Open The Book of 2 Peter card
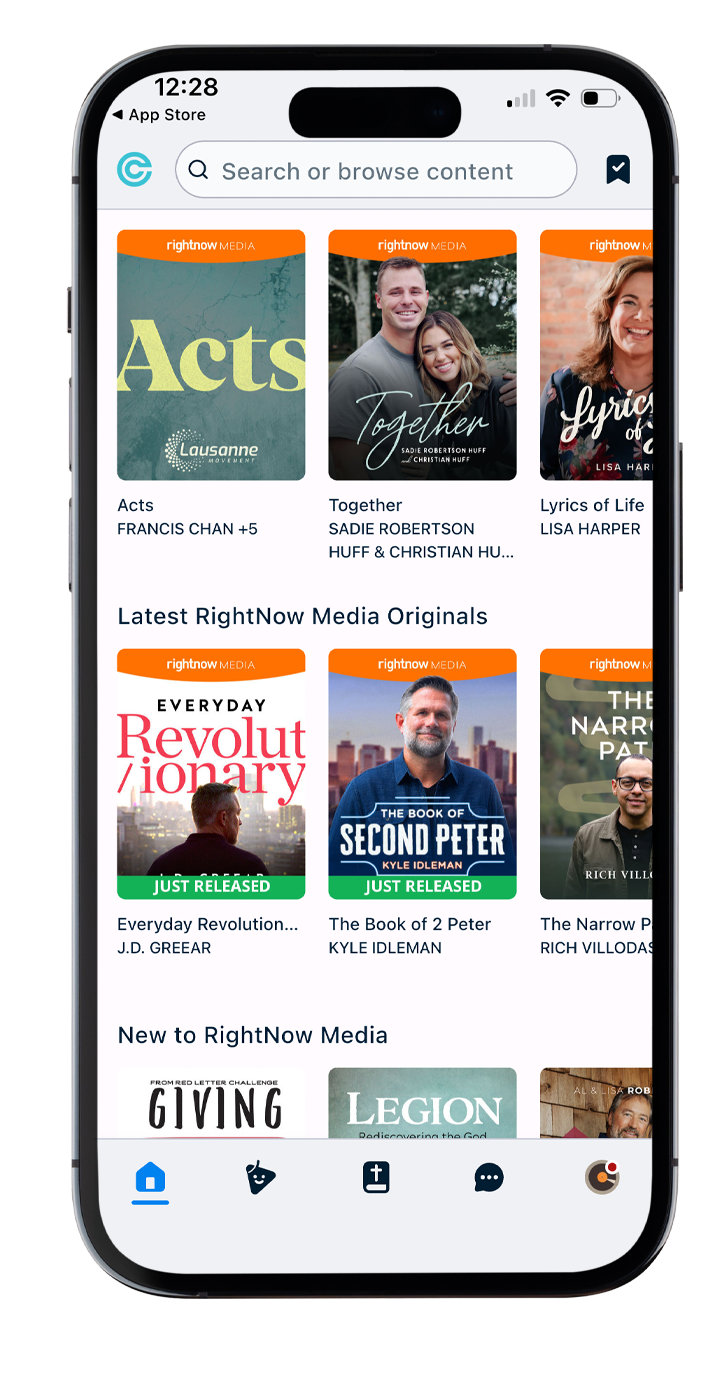728x1373 pixels. point(422,774)
